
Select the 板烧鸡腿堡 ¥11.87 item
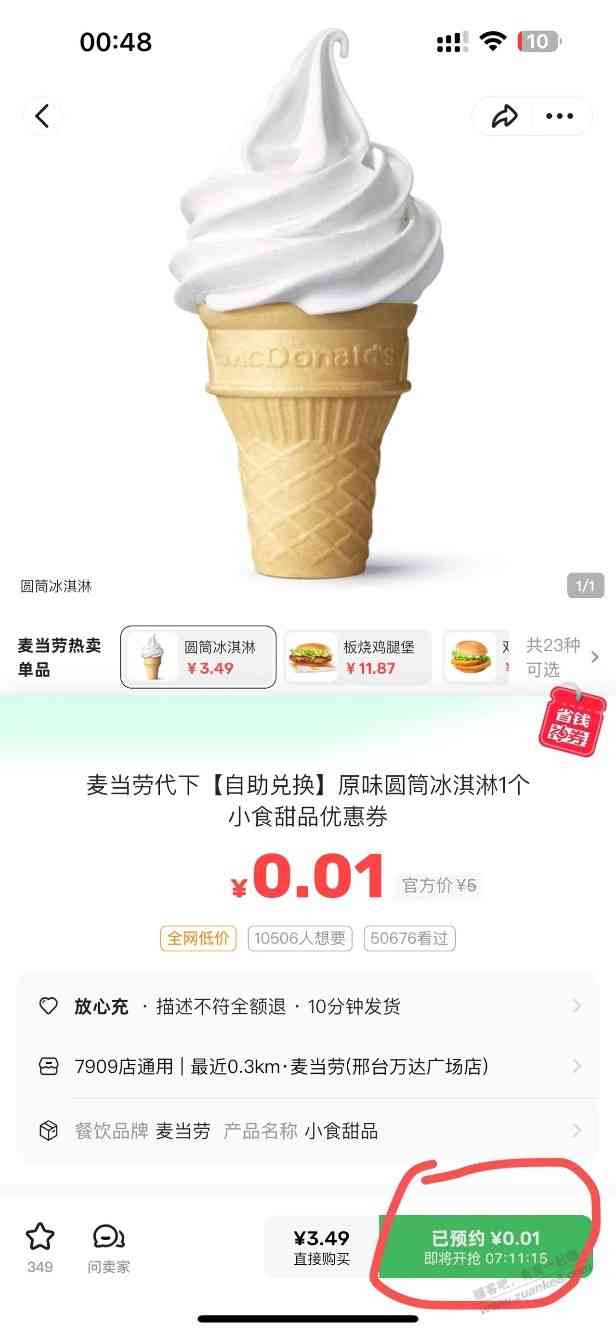[x=358, y=657]
